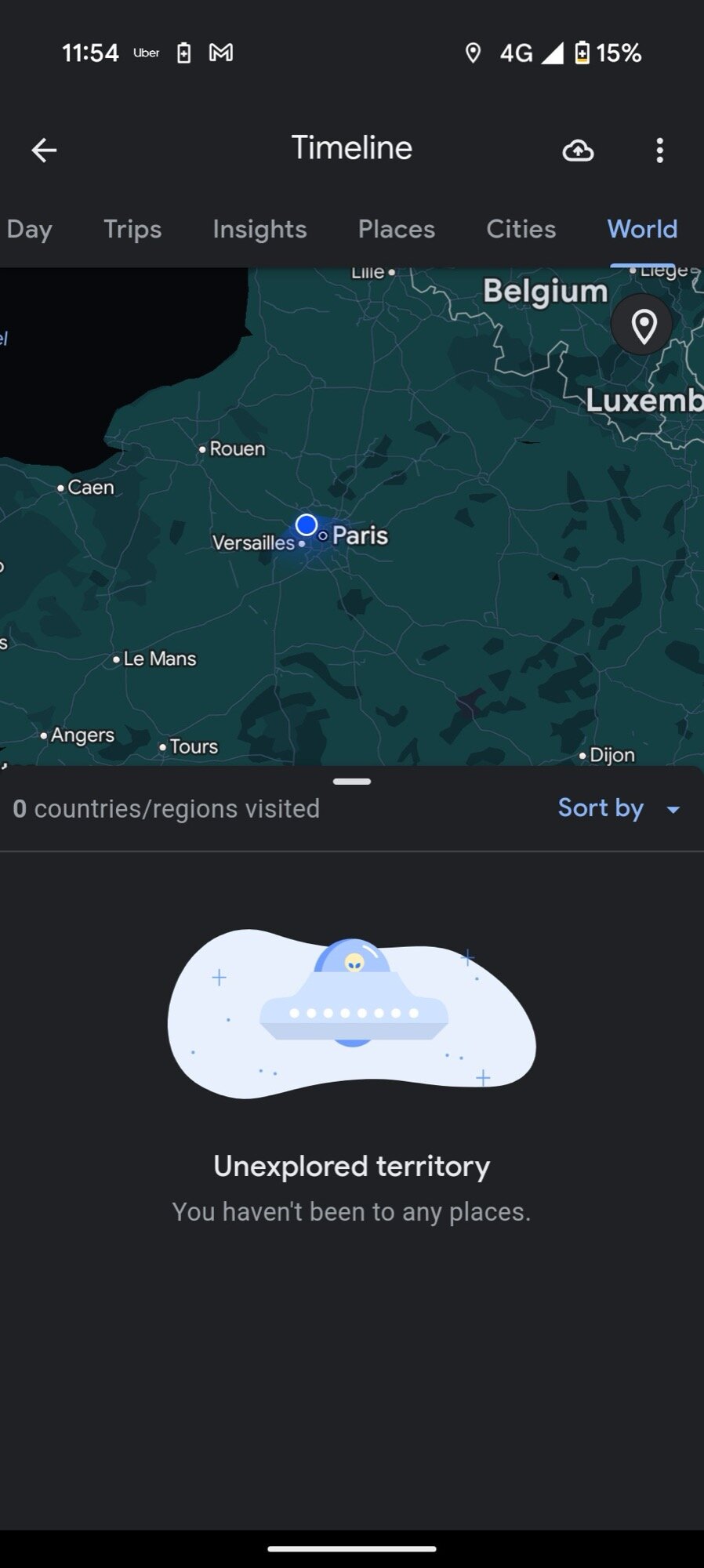The image size is (704, 1568).
Task: Open the Insights tab
Action: click(x=259, y=229)
